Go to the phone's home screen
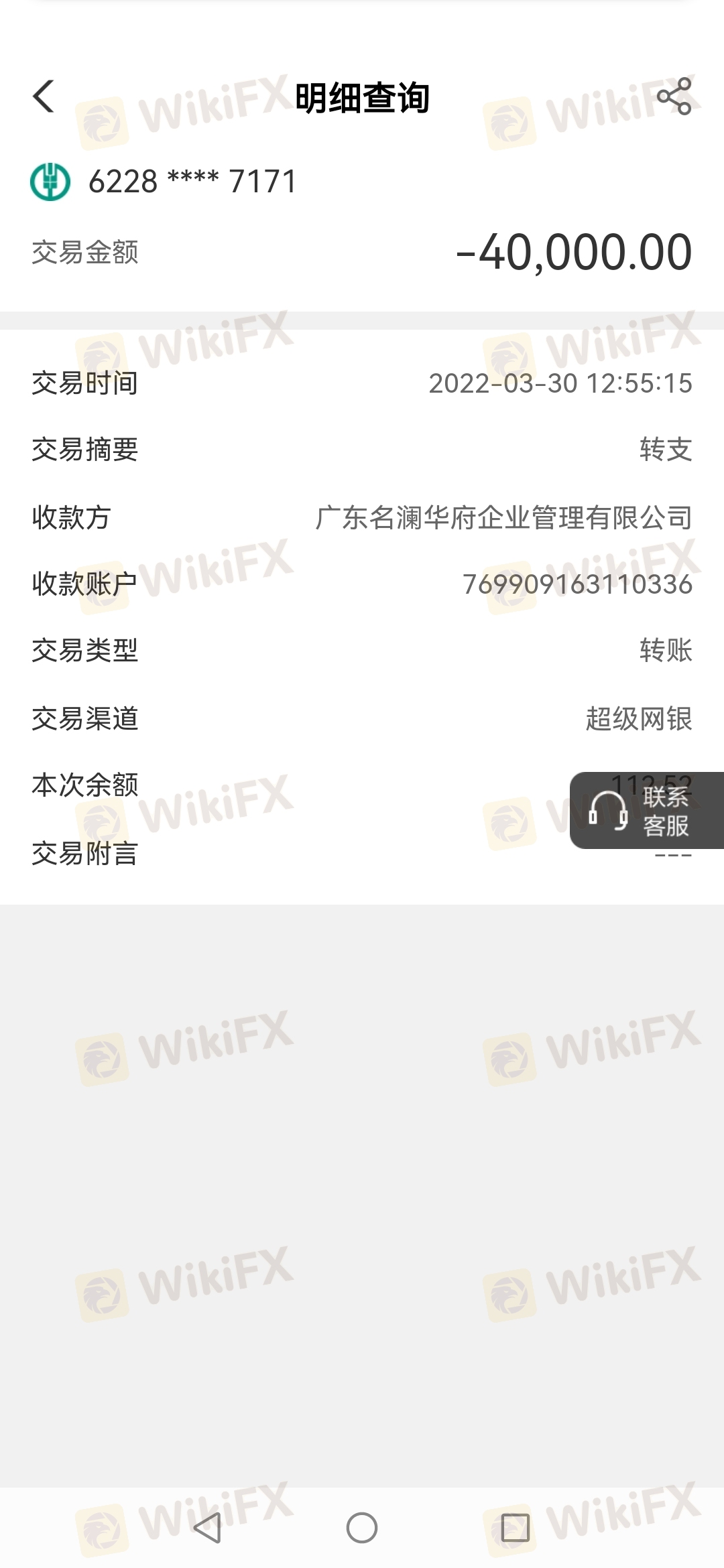 pyautogui.click(x=362, y=1528)
